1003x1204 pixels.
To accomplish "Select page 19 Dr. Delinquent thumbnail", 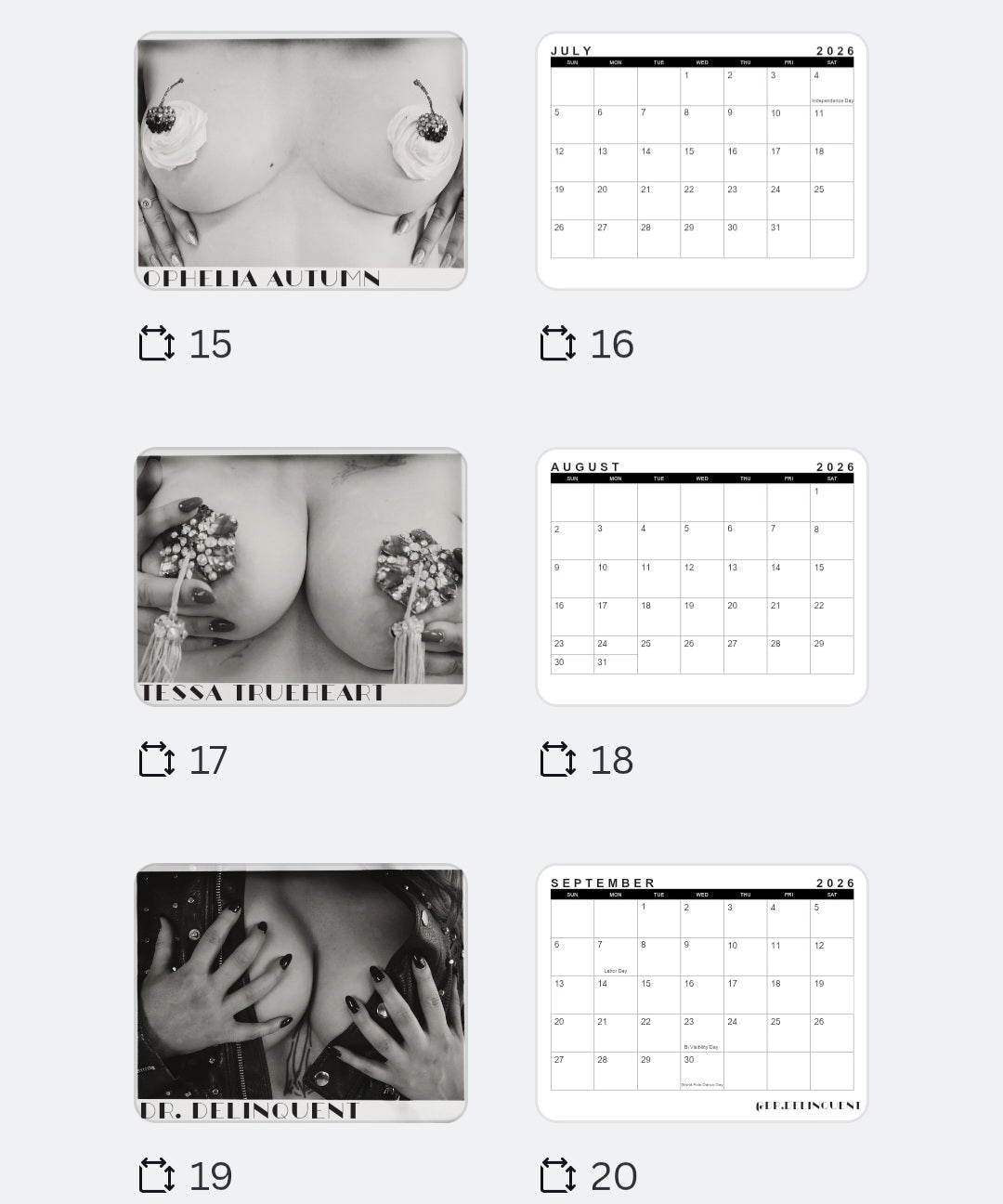I will (x=301, y=993).
